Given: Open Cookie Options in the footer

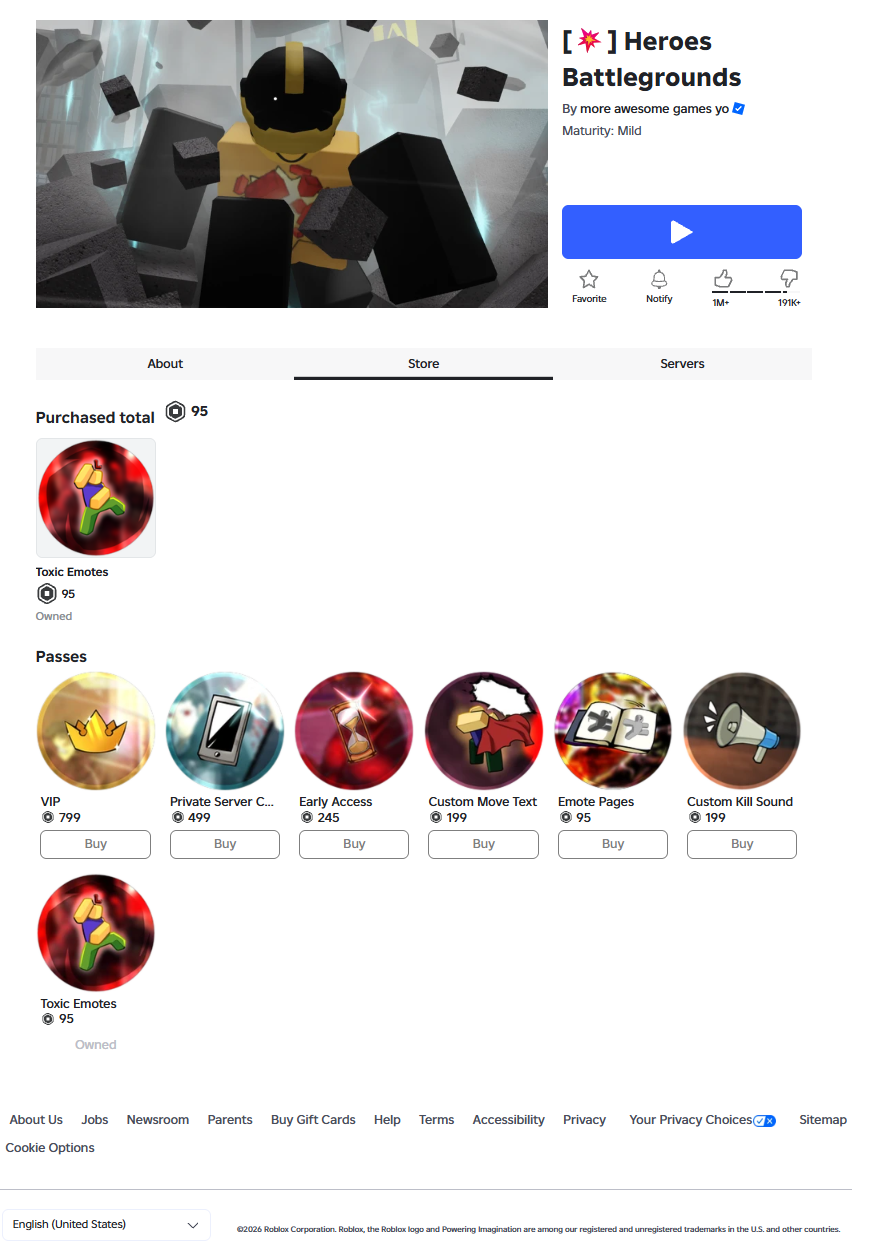Looking at the screenshot, I should (x=50, y=1148).
